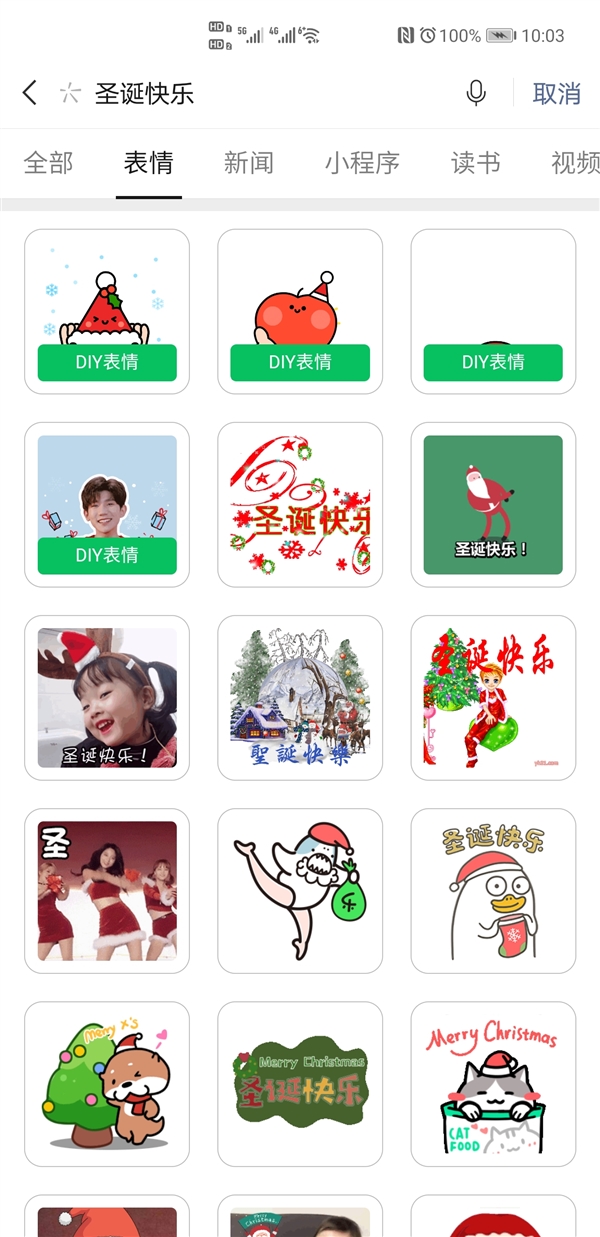Open the otter hugging Christmas tree sticker

click(x=107, y=1083)
